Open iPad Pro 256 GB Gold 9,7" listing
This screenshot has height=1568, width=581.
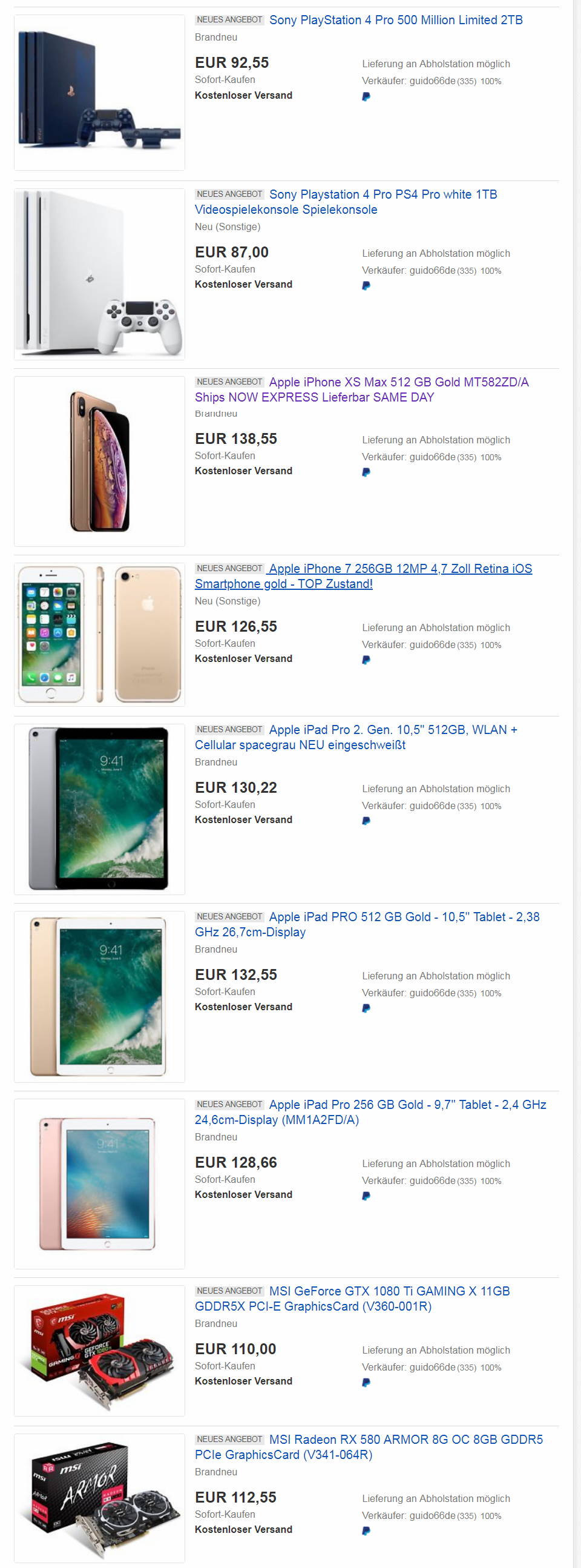point(407,1104)
